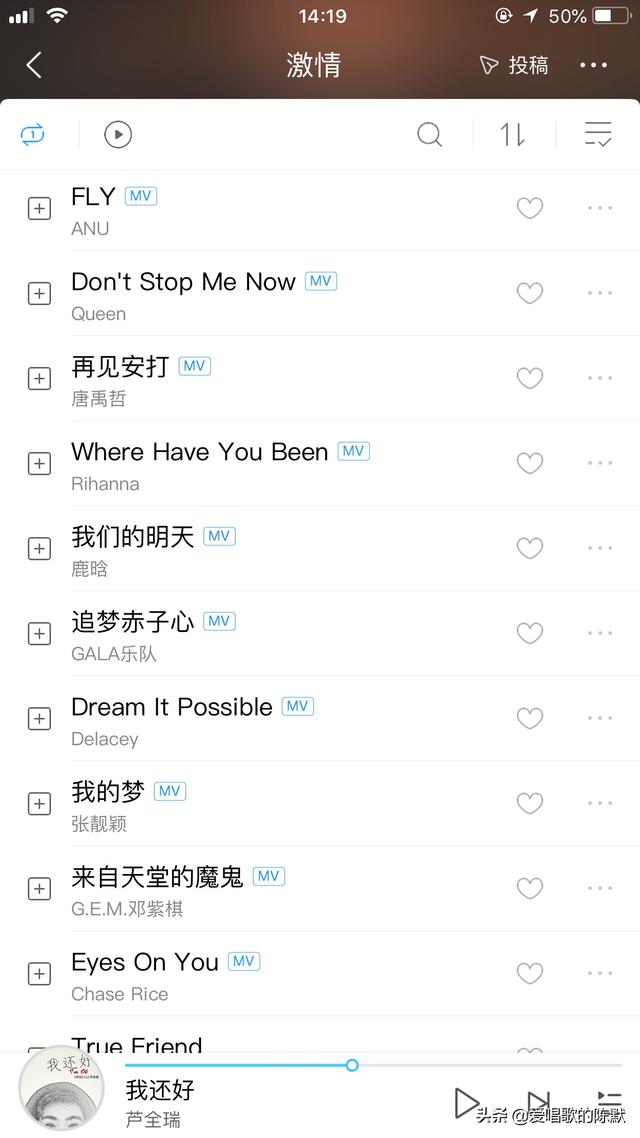
Task: Play 追梦赤子心 by GALA乐队
Action: tap(276, 634)
